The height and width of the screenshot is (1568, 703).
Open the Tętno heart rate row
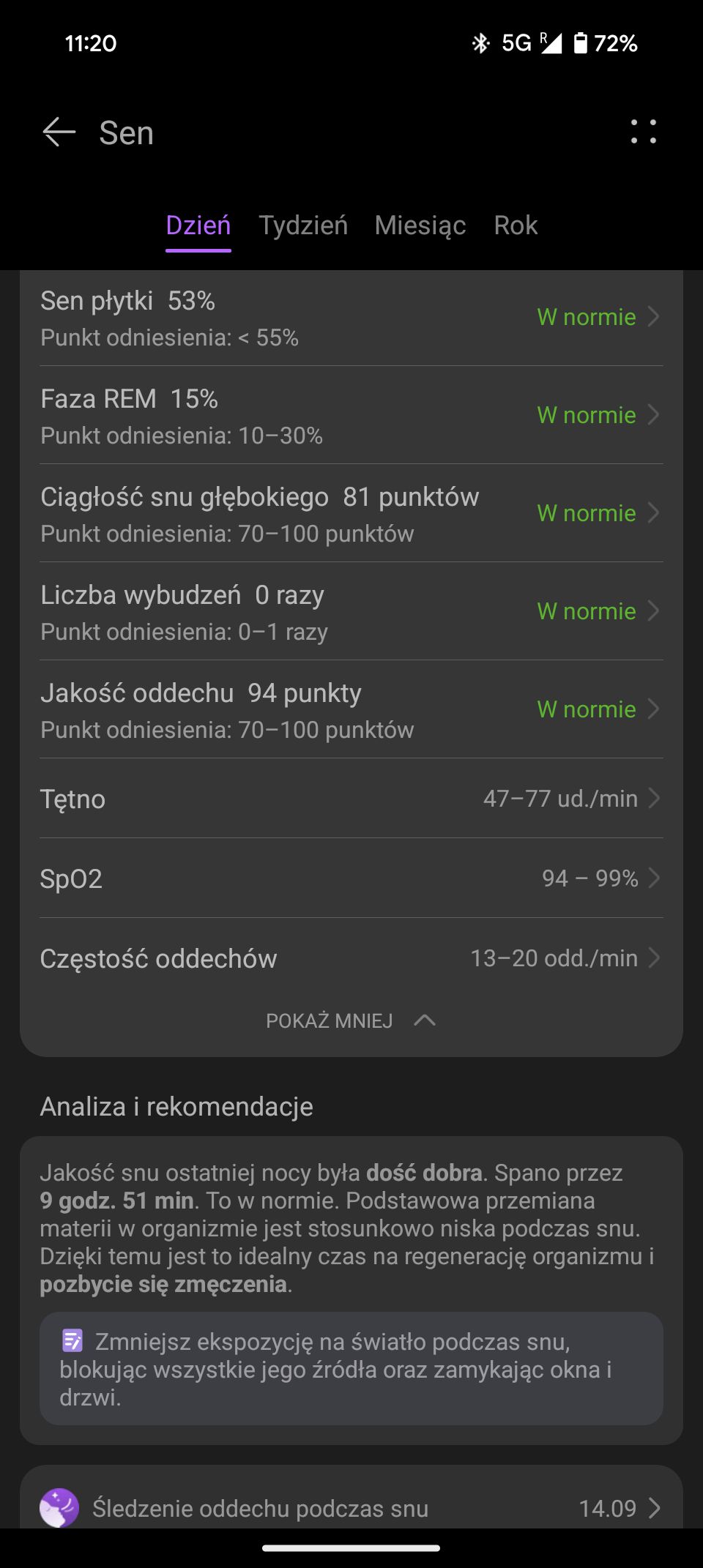[351, 799]
